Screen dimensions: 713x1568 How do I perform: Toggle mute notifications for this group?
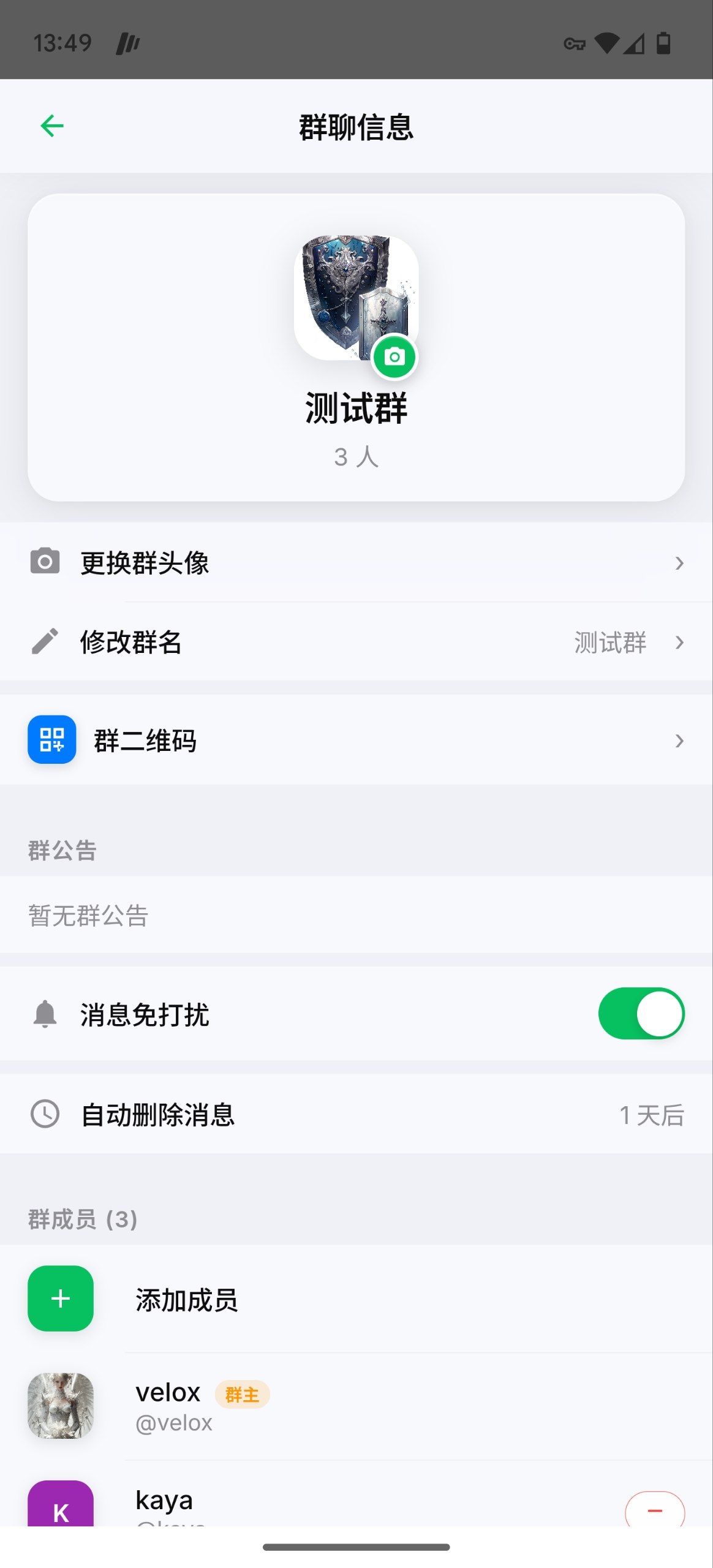(640, 1013)
